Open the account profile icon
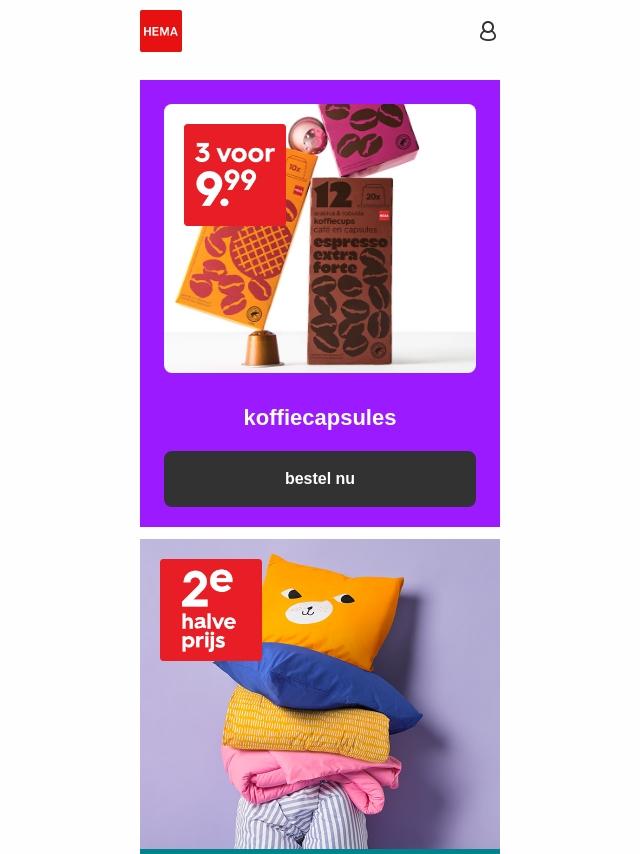 coord(487,31)
